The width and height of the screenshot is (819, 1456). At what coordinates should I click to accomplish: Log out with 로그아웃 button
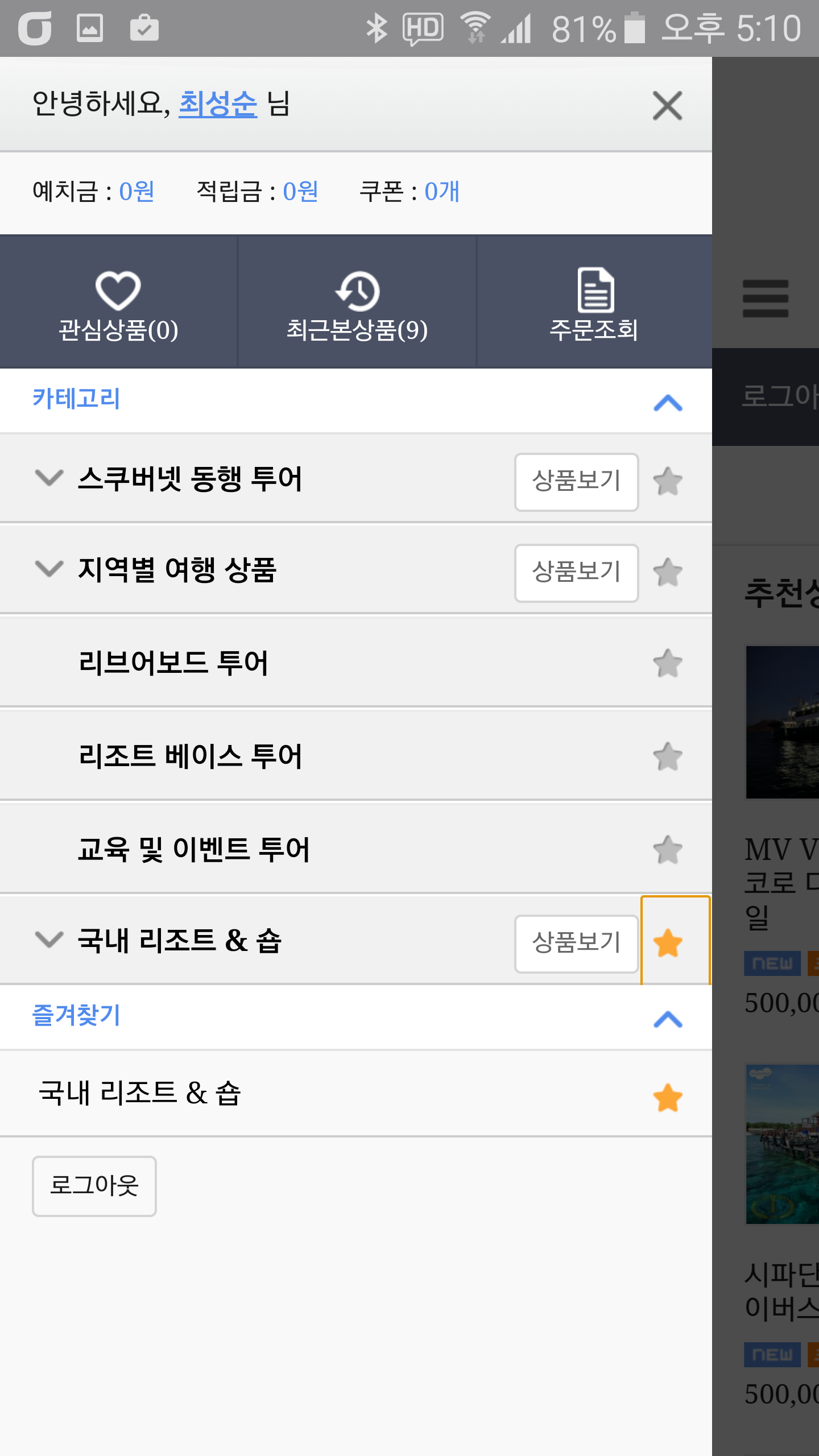tap(94, 1186)
